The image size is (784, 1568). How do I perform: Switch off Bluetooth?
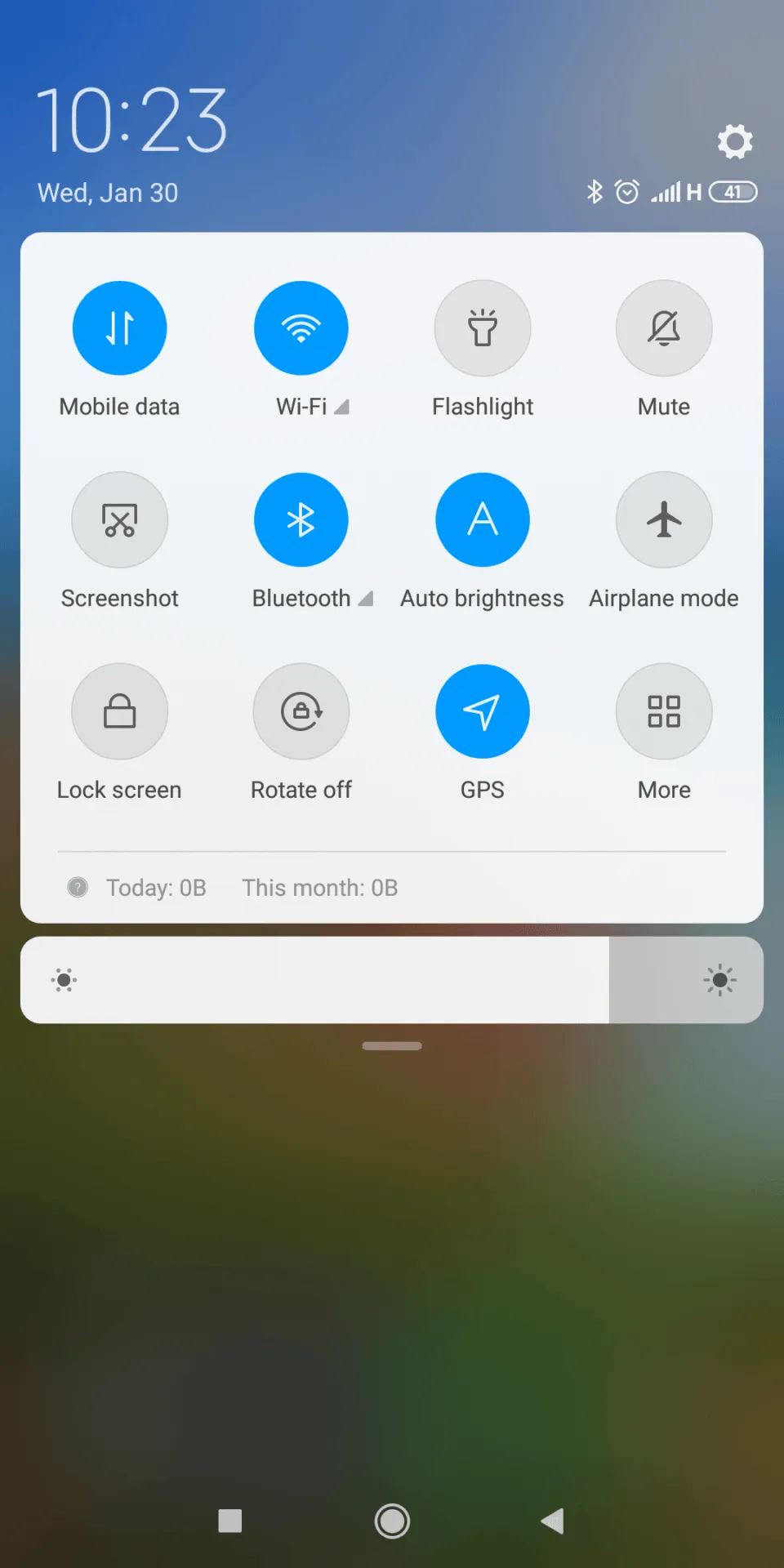click(x=301, y=519)
